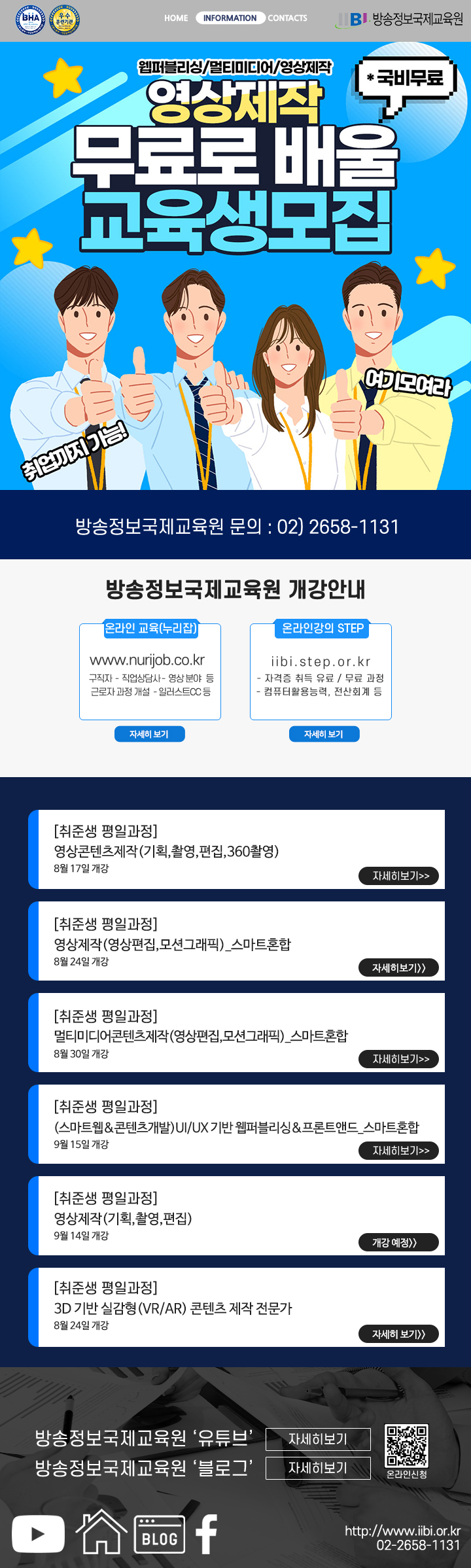The height and width of the screenshot is (1568, 471).
Task: Open the HOME nav link
Action: coord(175,18)
